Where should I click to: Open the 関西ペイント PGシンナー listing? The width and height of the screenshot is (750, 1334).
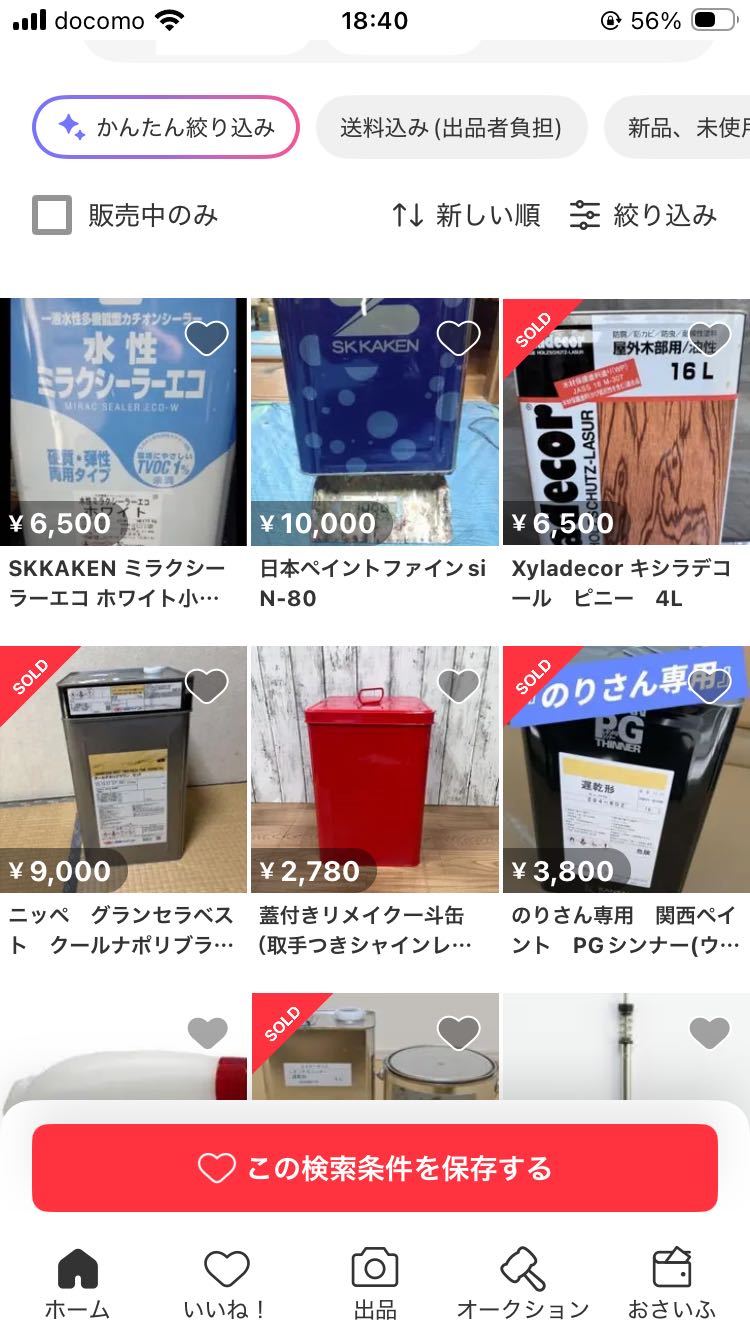(625, 768)
